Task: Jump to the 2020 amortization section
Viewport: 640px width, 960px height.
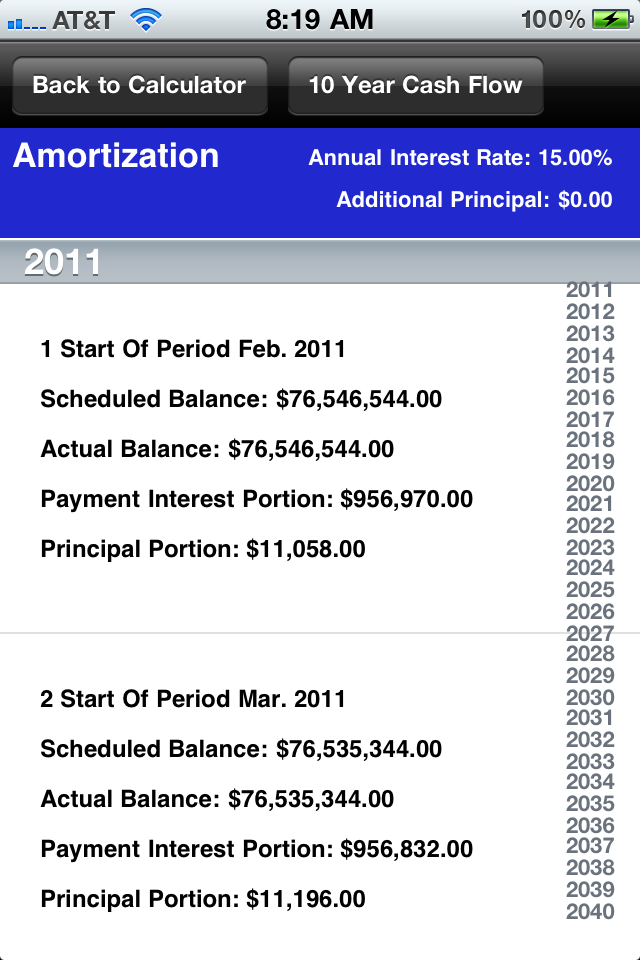Action: (590, 483)
